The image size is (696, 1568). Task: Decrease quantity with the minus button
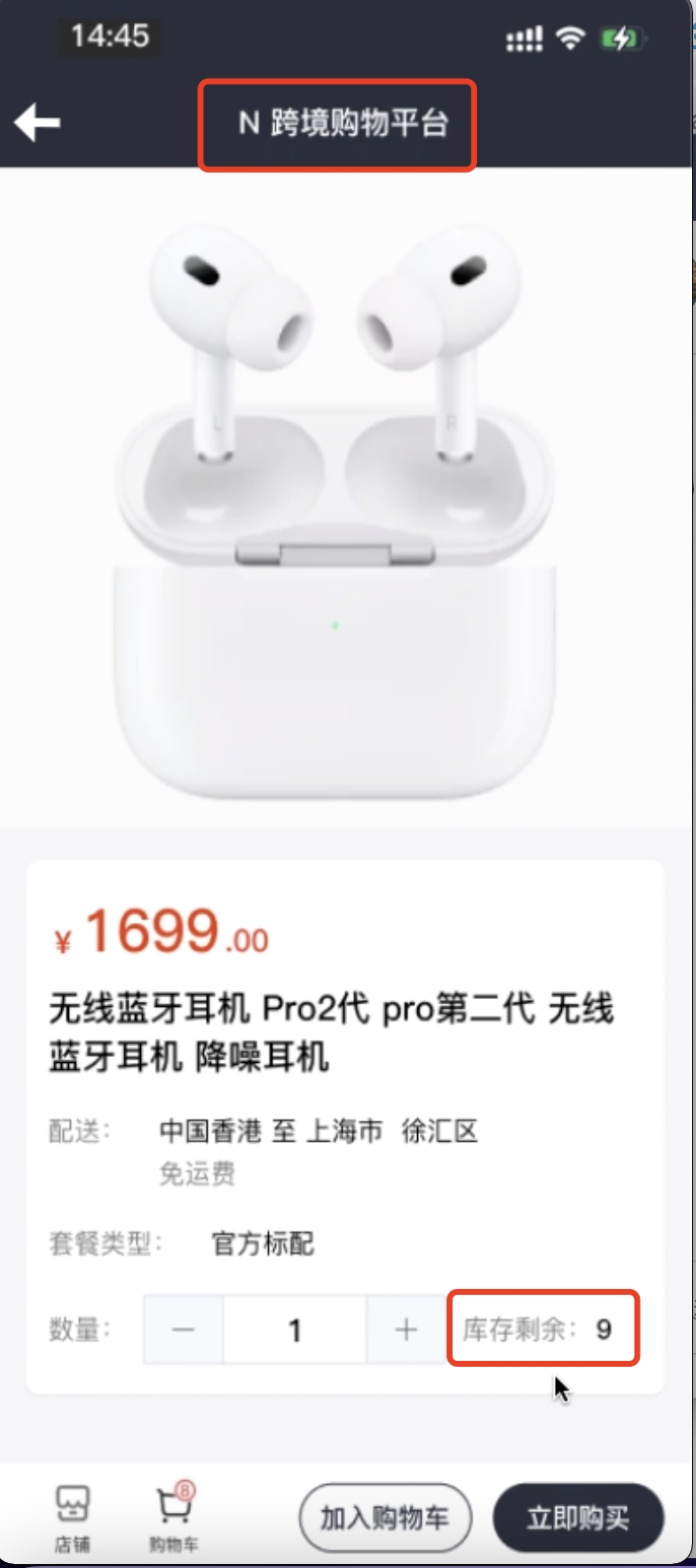click(183, 1329)
